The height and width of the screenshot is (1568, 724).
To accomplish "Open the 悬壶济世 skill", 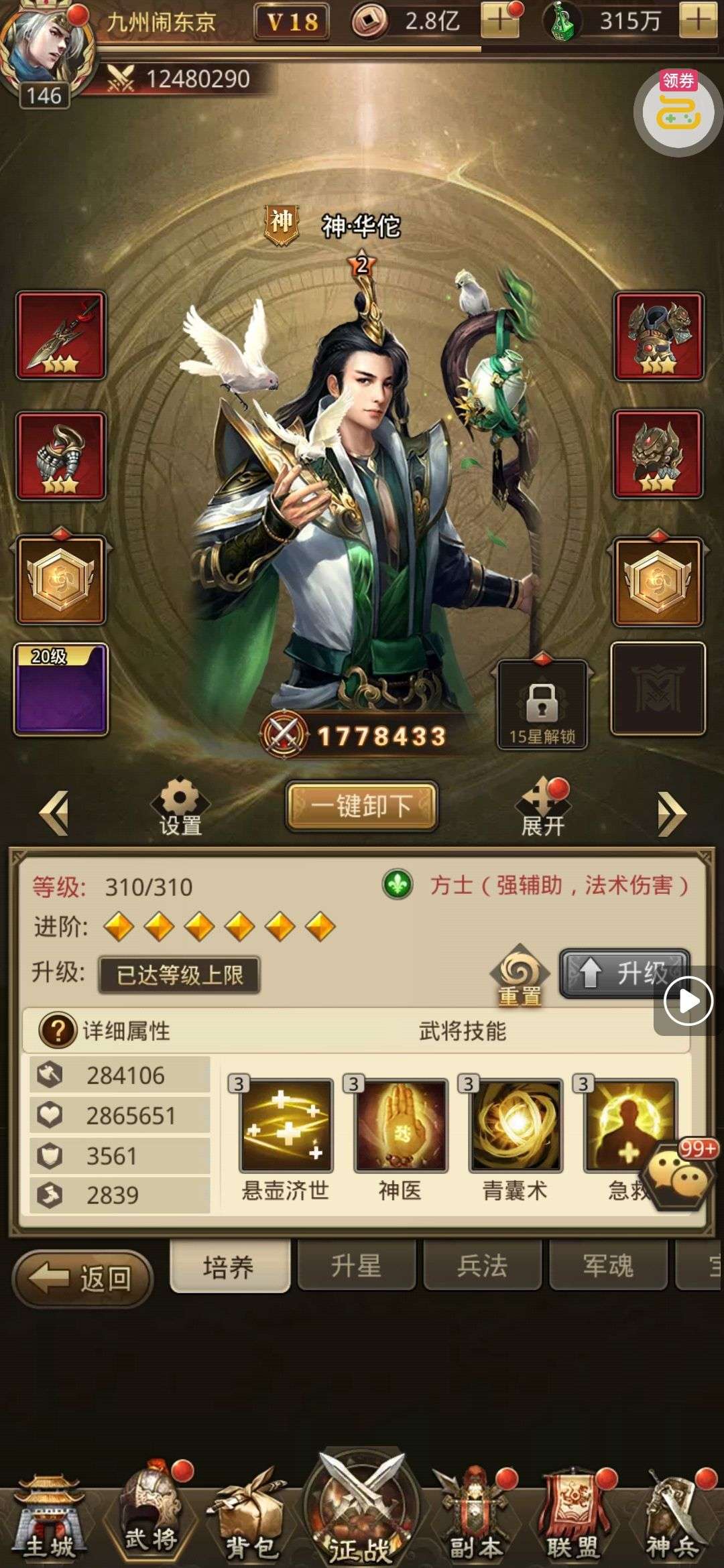I will [286, 1125].
